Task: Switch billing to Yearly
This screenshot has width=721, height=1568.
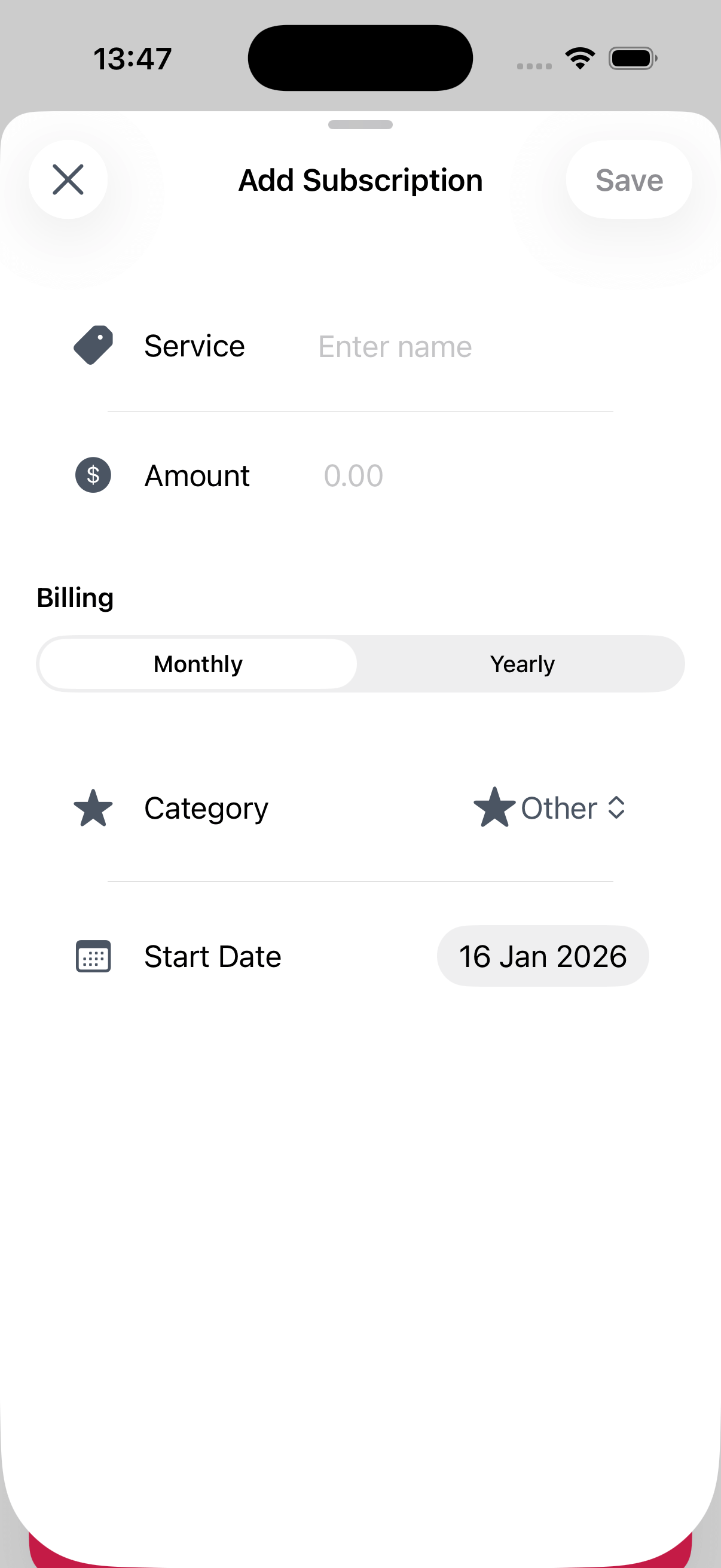Action: coord(522,663)
